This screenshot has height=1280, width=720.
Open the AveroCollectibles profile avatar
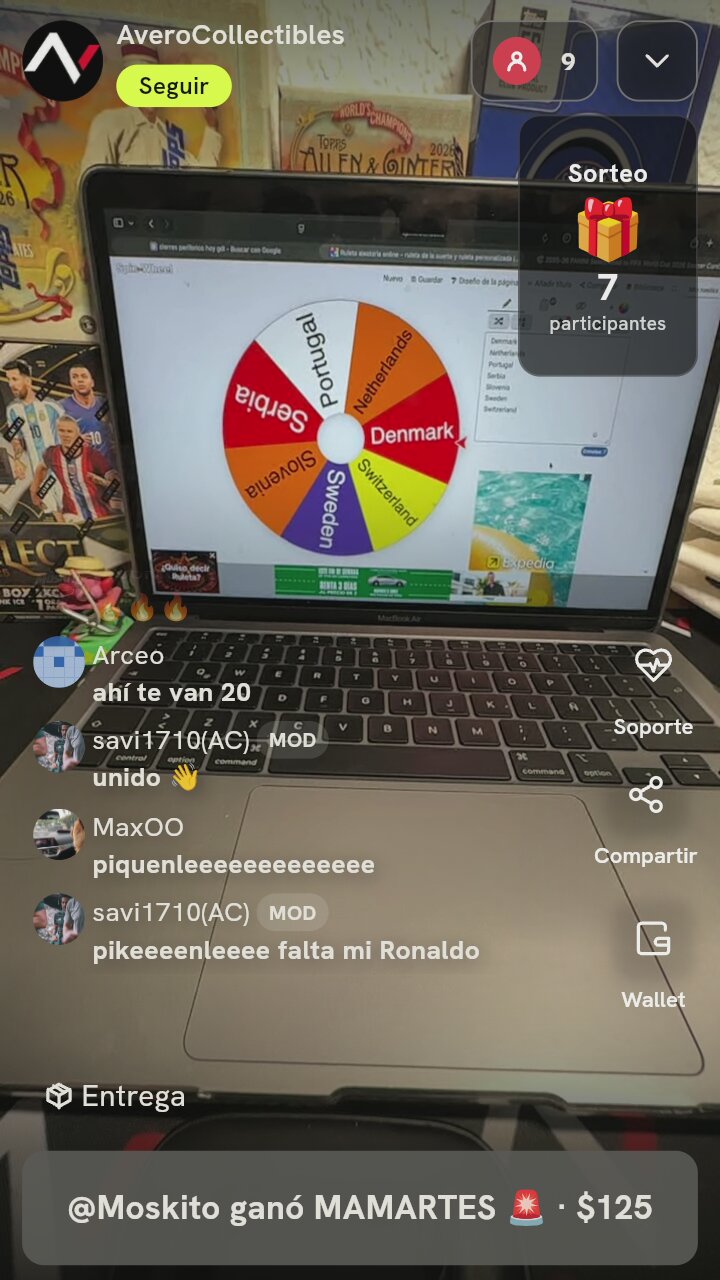62,61
